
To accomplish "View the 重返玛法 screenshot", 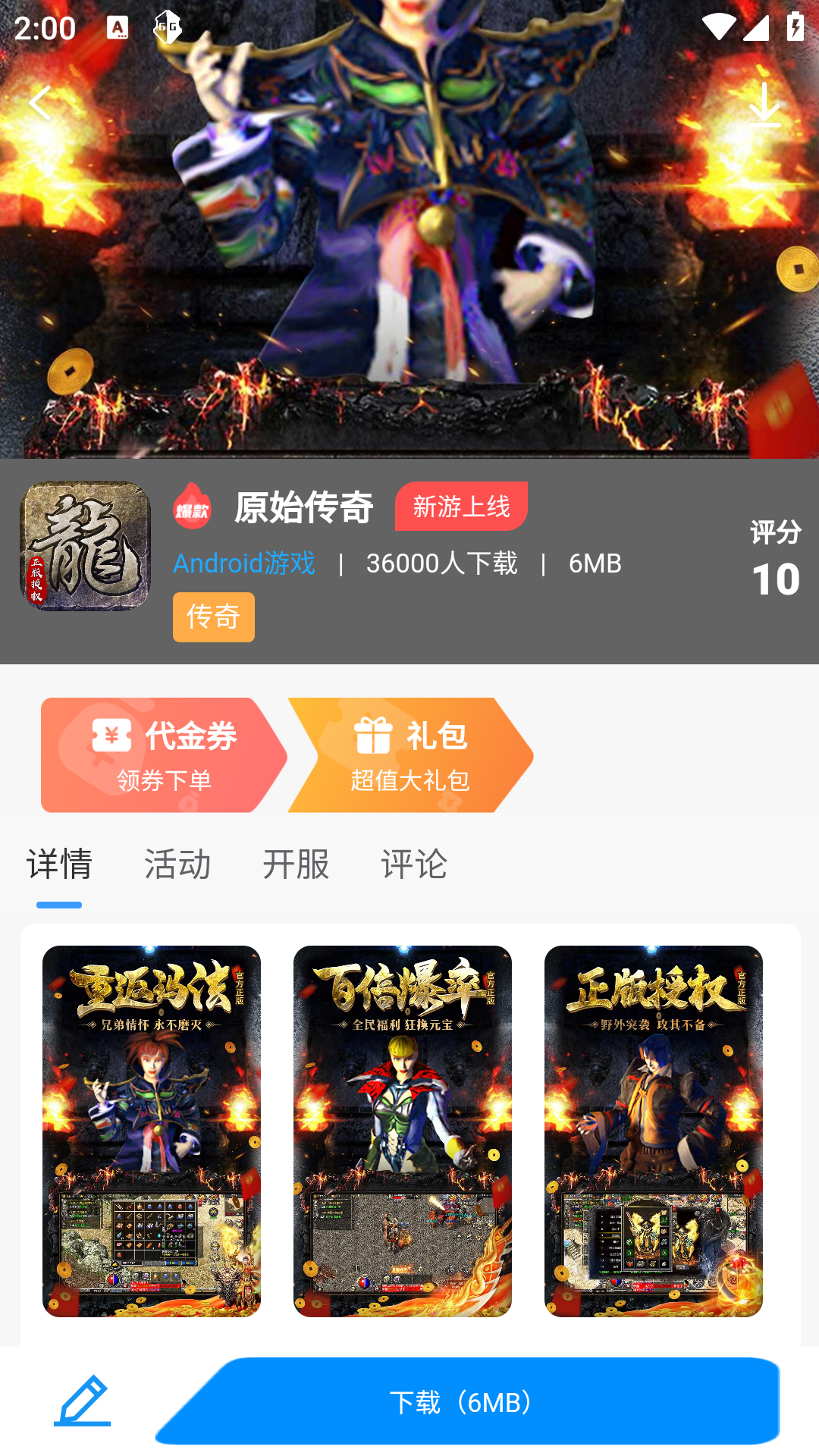I will (152, 1131).
